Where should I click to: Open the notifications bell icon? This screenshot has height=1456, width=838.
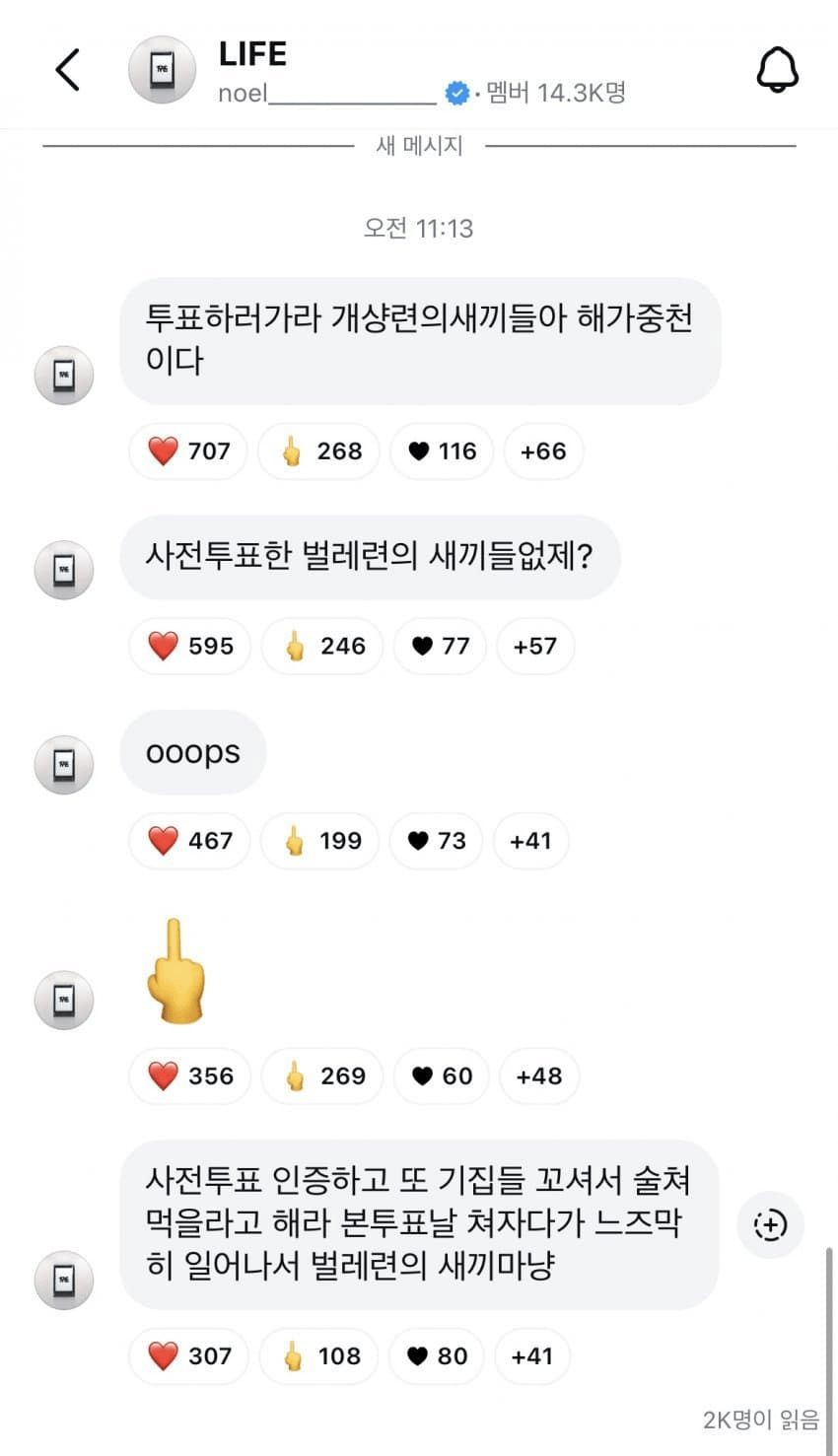tap(778, 69)
